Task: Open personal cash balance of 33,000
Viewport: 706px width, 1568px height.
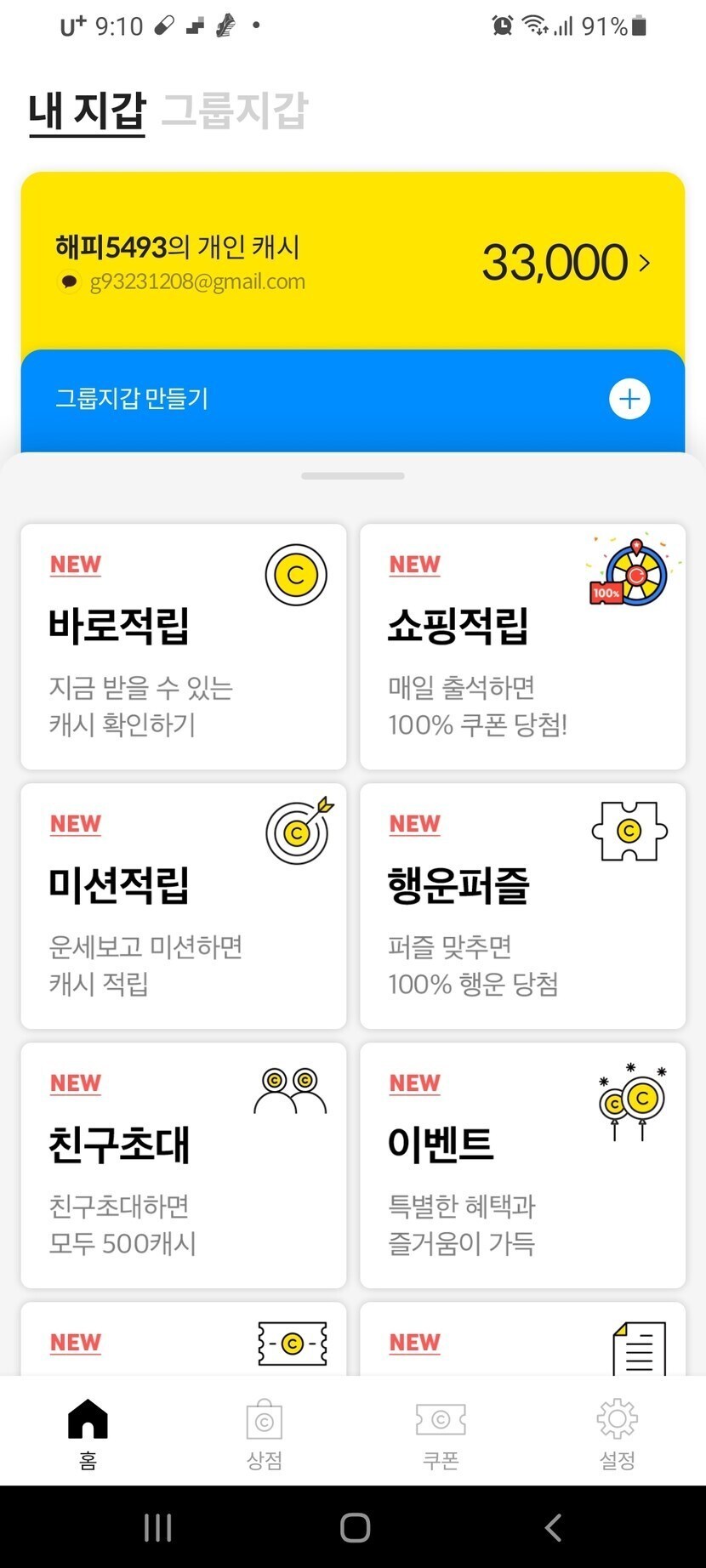Action: click(x=566, y=262)
